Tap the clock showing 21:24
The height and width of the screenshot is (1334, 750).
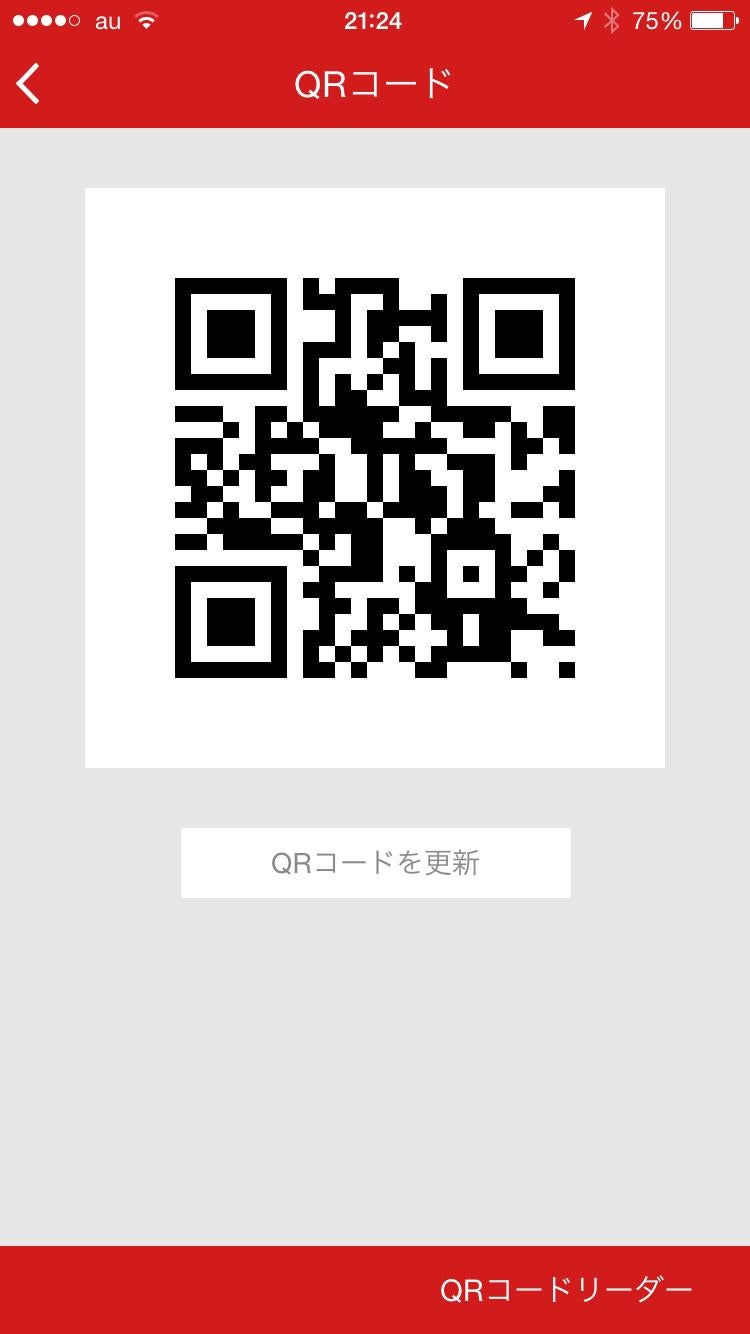point(375,20)
